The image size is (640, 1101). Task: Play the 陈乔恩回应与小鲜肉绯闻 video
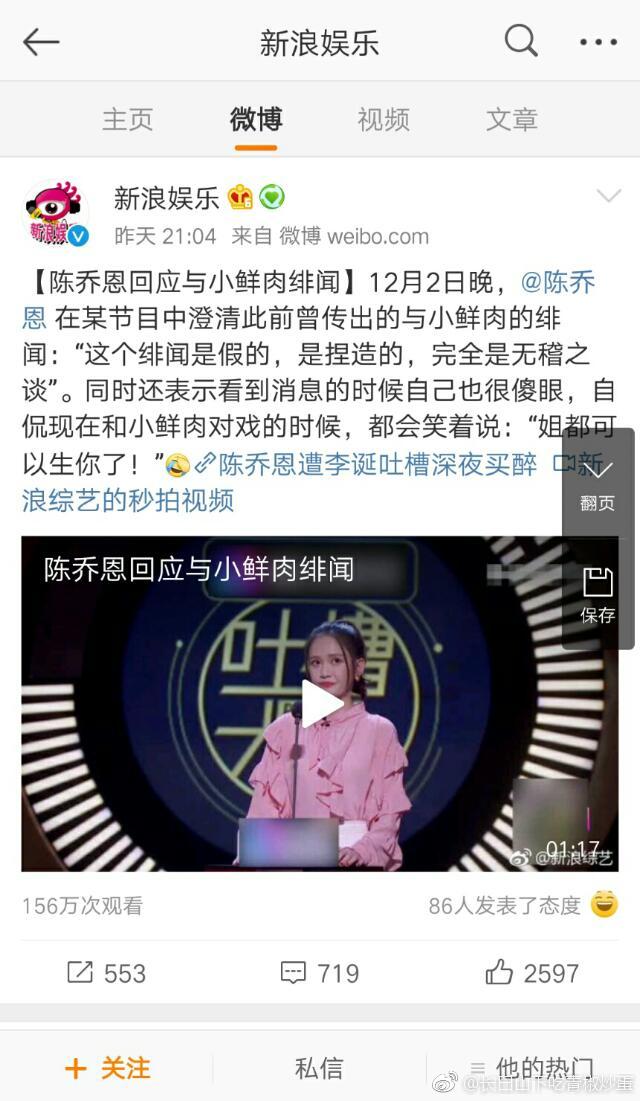coord(320,704)
